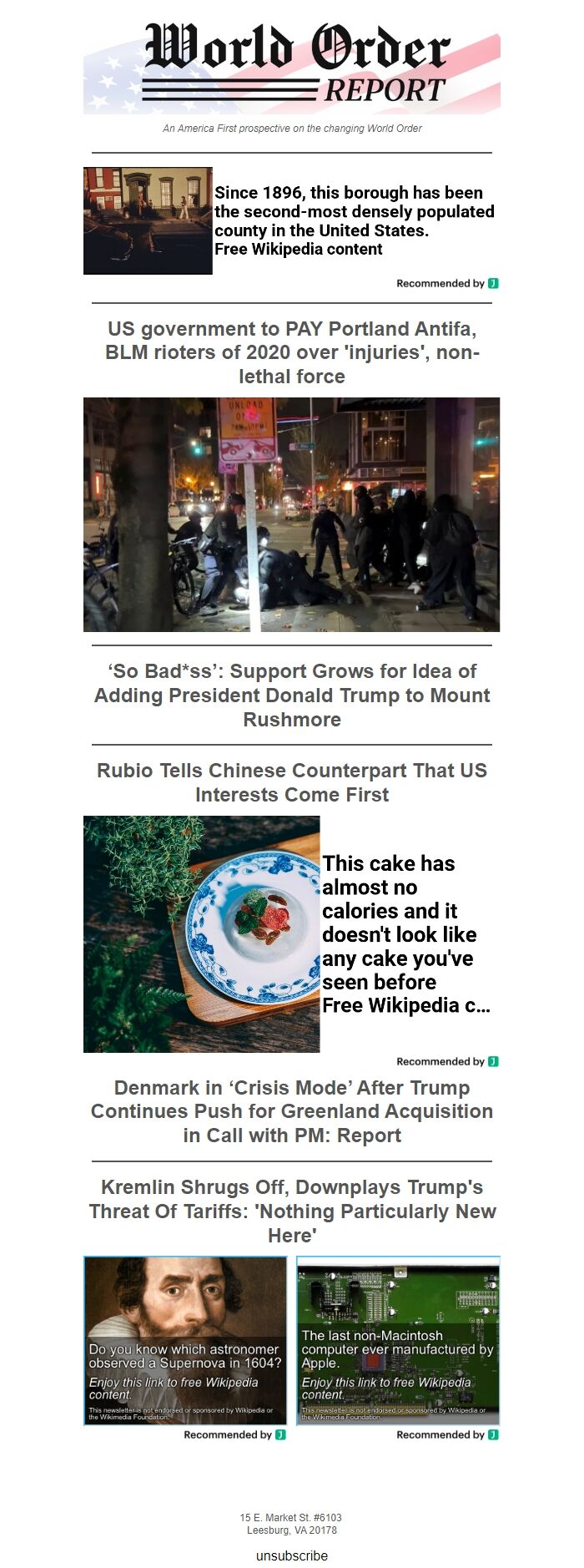Open Rubio Chinese counterpart headline
This screenshot has width=584, height=1568.
[x=292, y=782]
